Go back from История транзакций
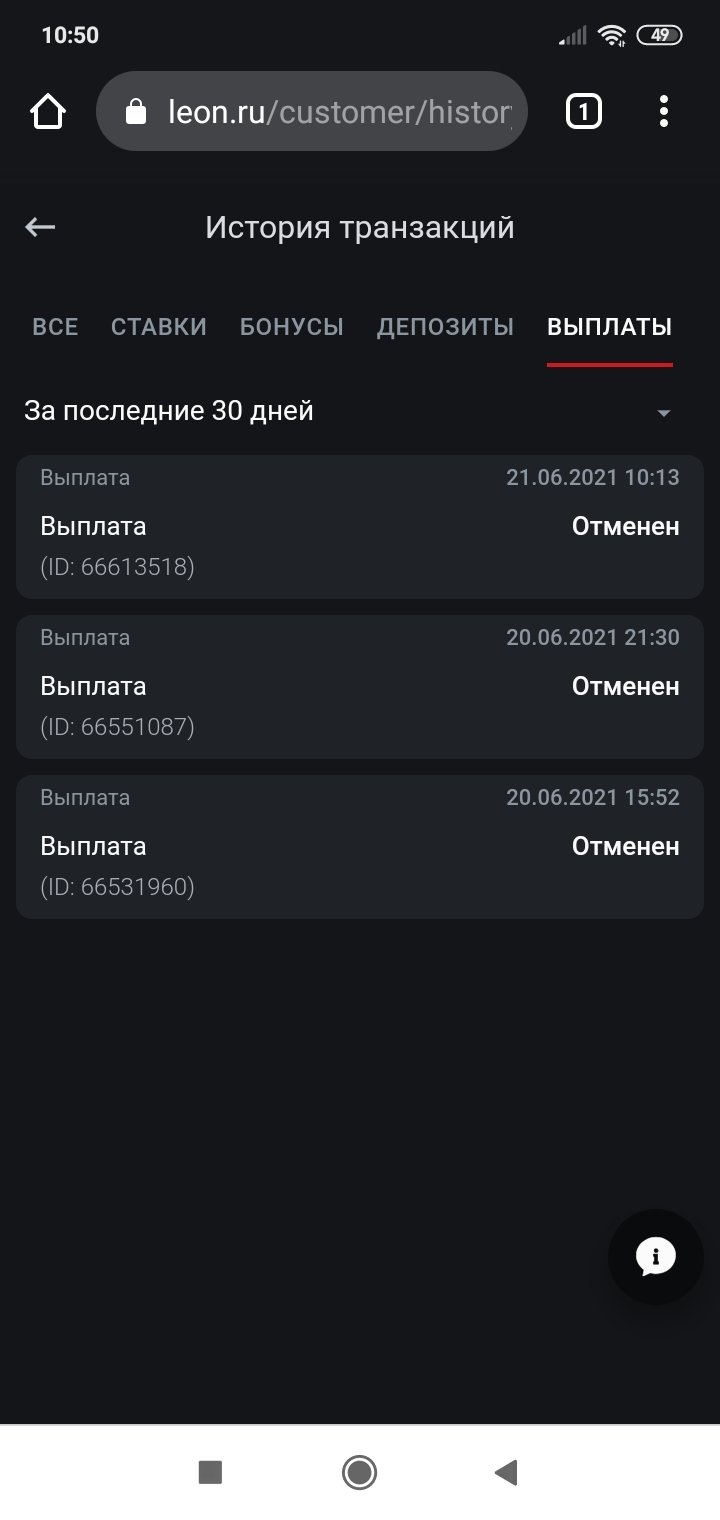Viewport: 720px width, 1520px height. (40, 227)
